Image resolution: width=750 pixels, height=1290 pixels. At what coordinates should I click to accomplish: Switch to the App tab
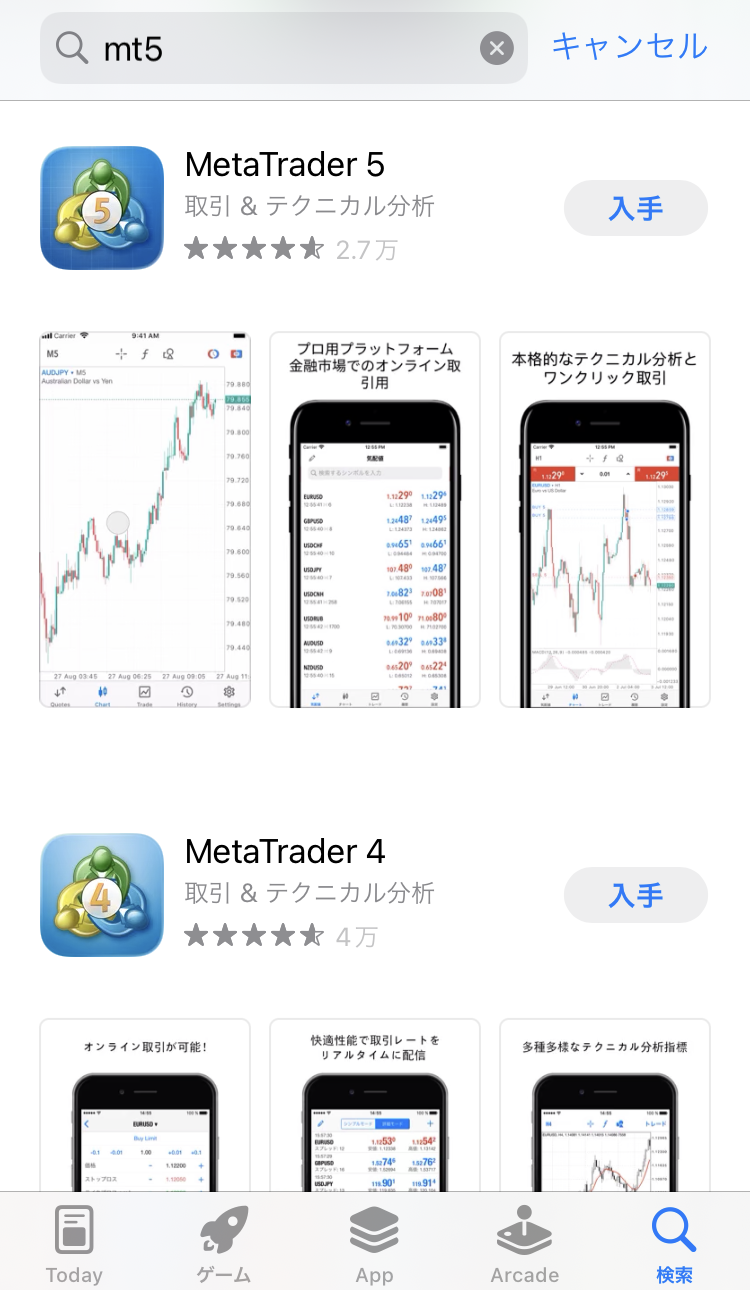click(375, 1243)
